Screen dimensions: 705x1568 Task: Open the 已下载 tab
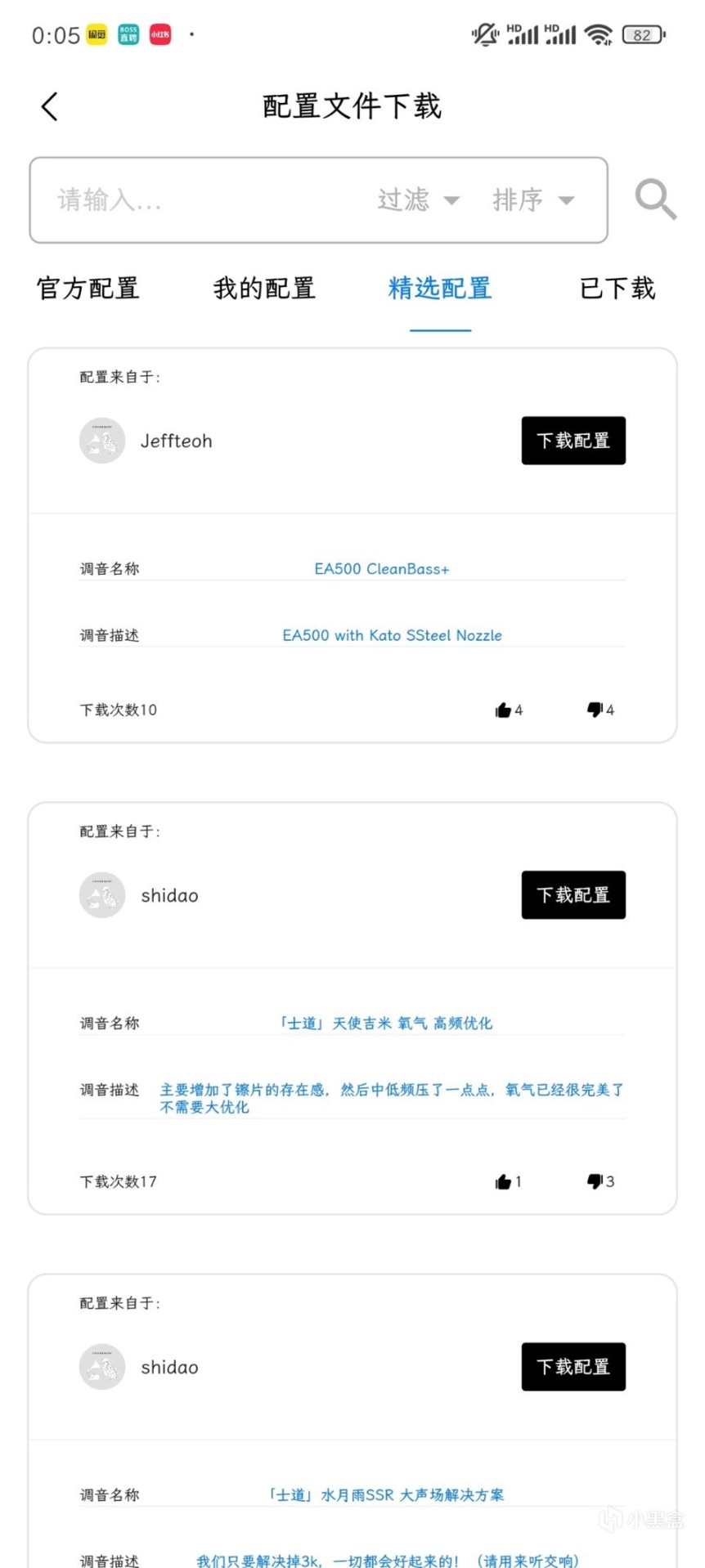[x=617, y=289]
